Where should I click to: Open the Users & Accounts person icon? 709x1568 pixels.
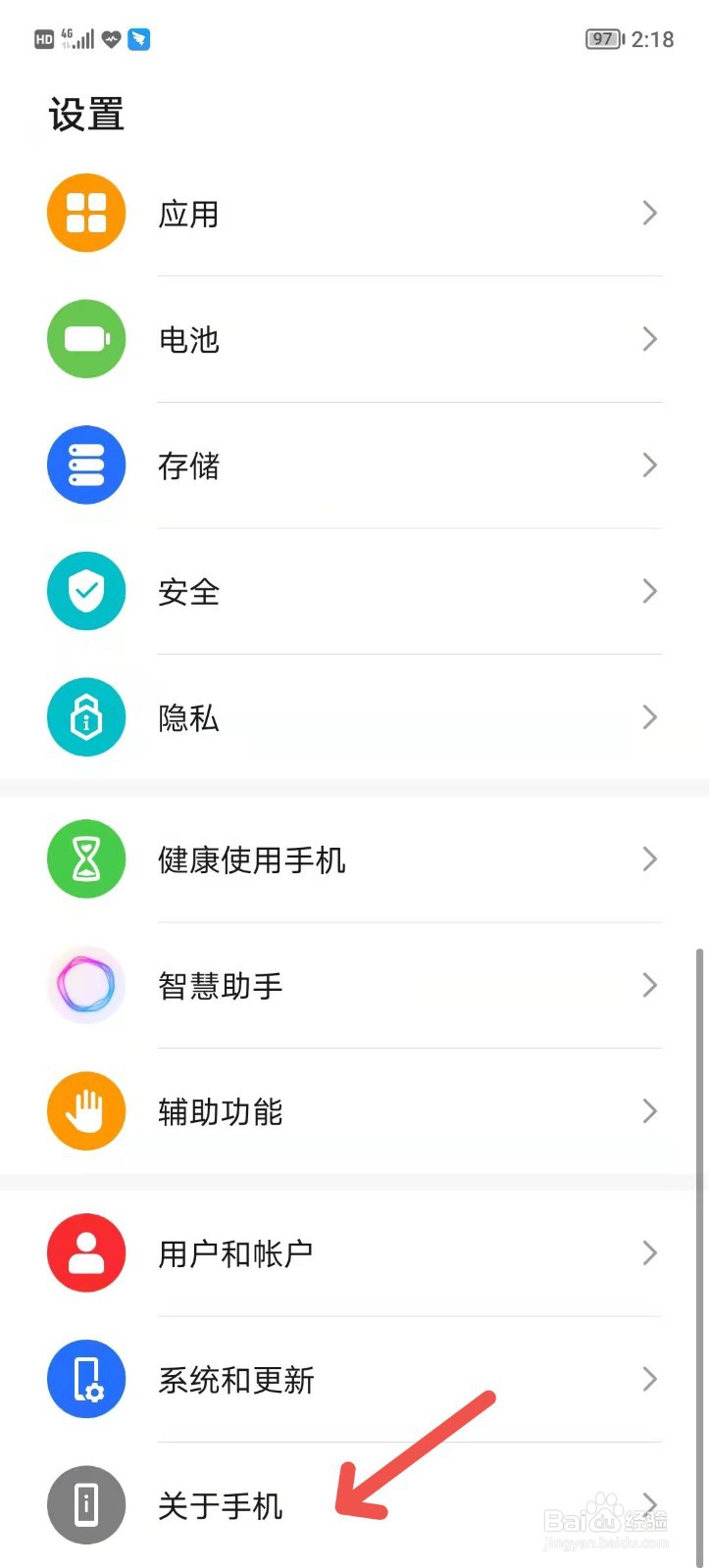pos(86,1253)
